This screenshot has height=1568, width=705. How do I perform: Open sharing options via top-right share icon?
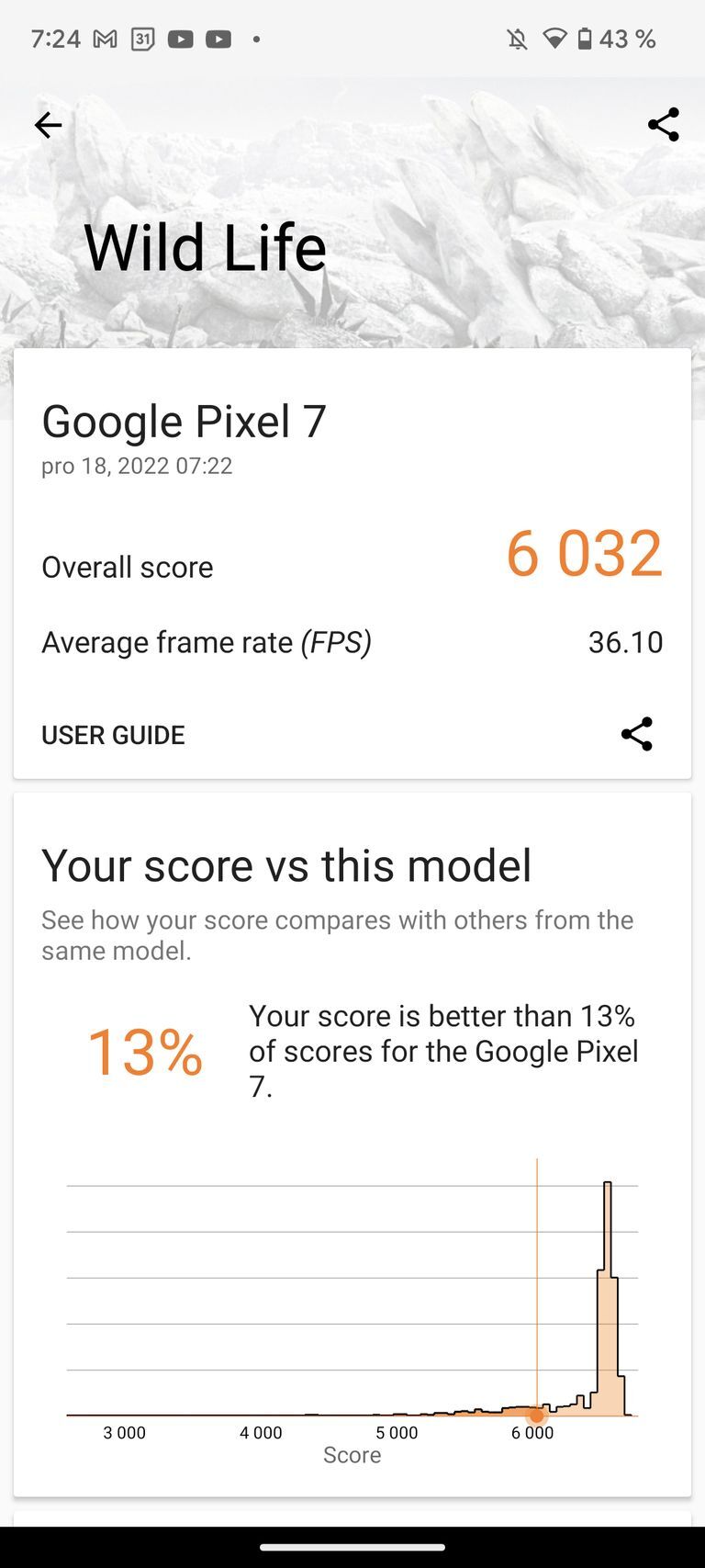(663, 125)
